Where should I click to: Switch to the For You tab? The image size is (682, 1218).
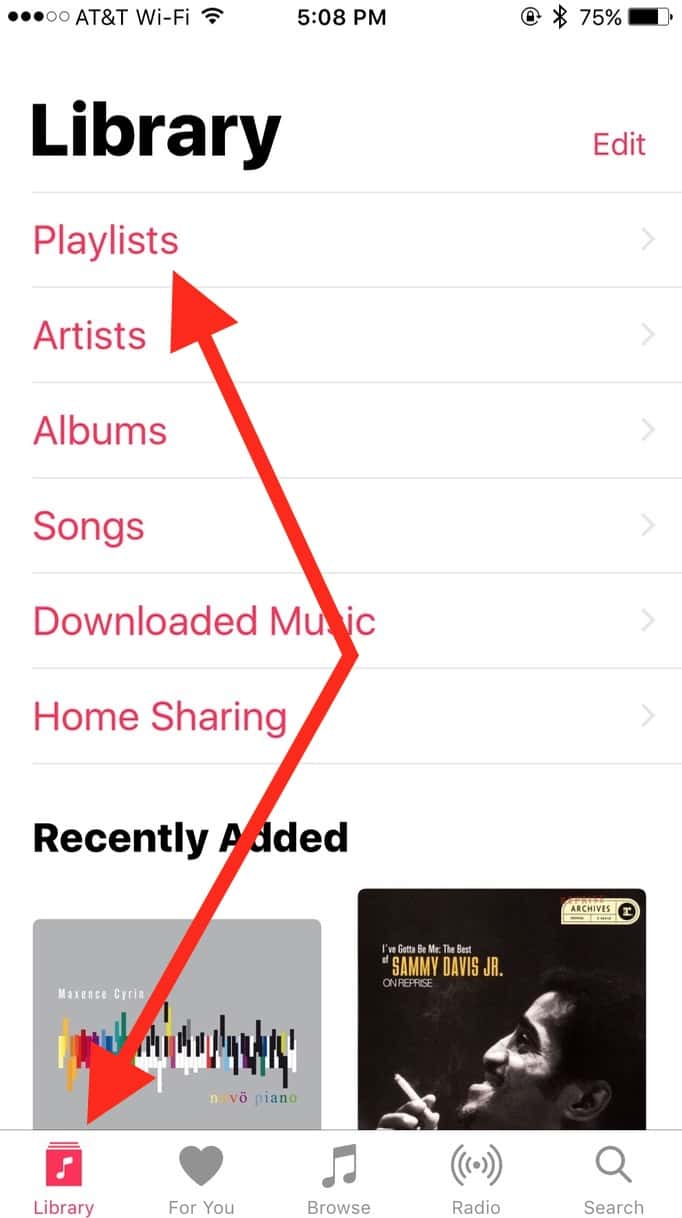pyautogui.click(x=200, y=1180)
